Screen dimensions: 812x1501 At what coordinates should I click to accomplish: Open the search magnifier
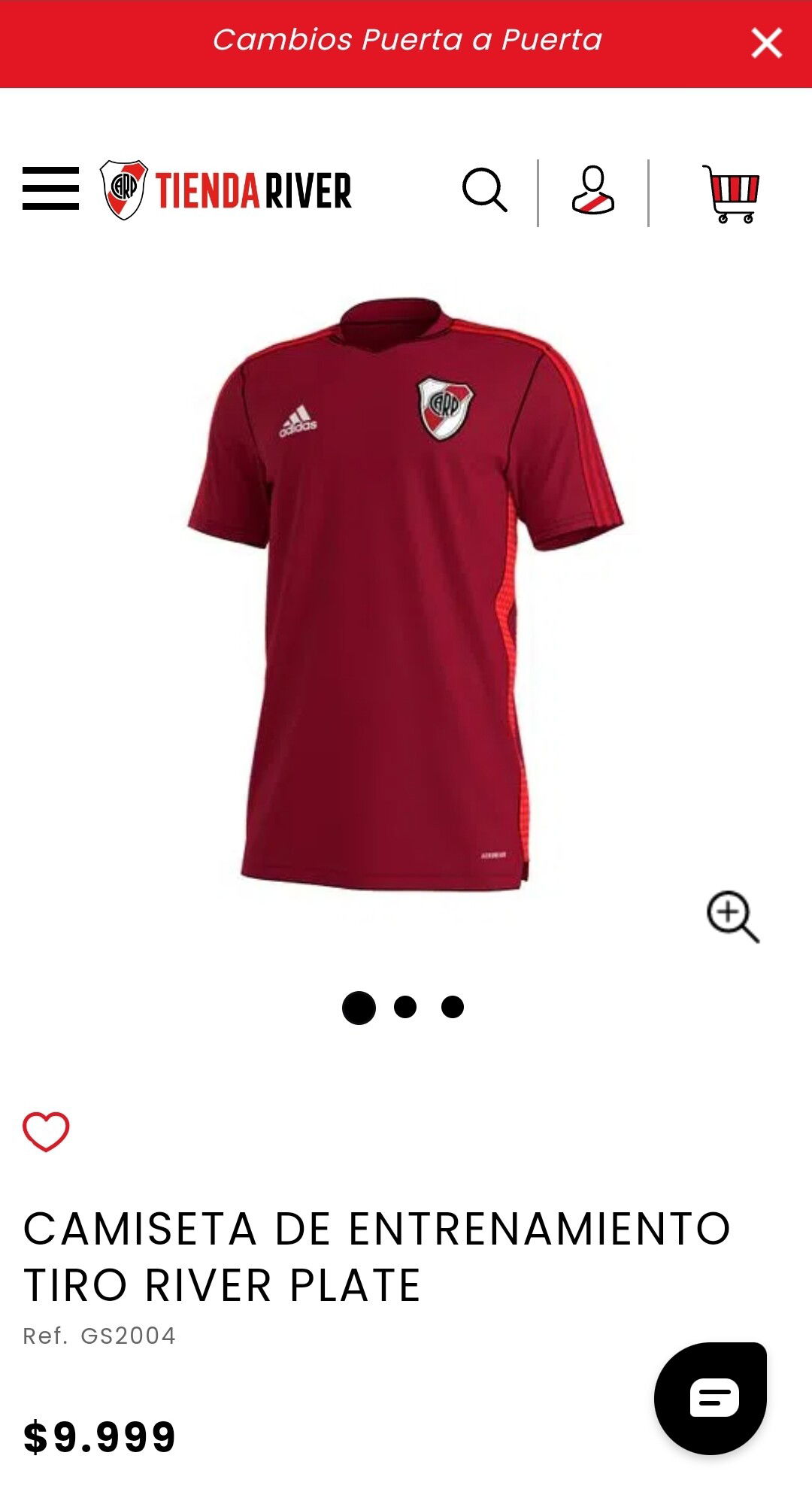click(484, 190)
